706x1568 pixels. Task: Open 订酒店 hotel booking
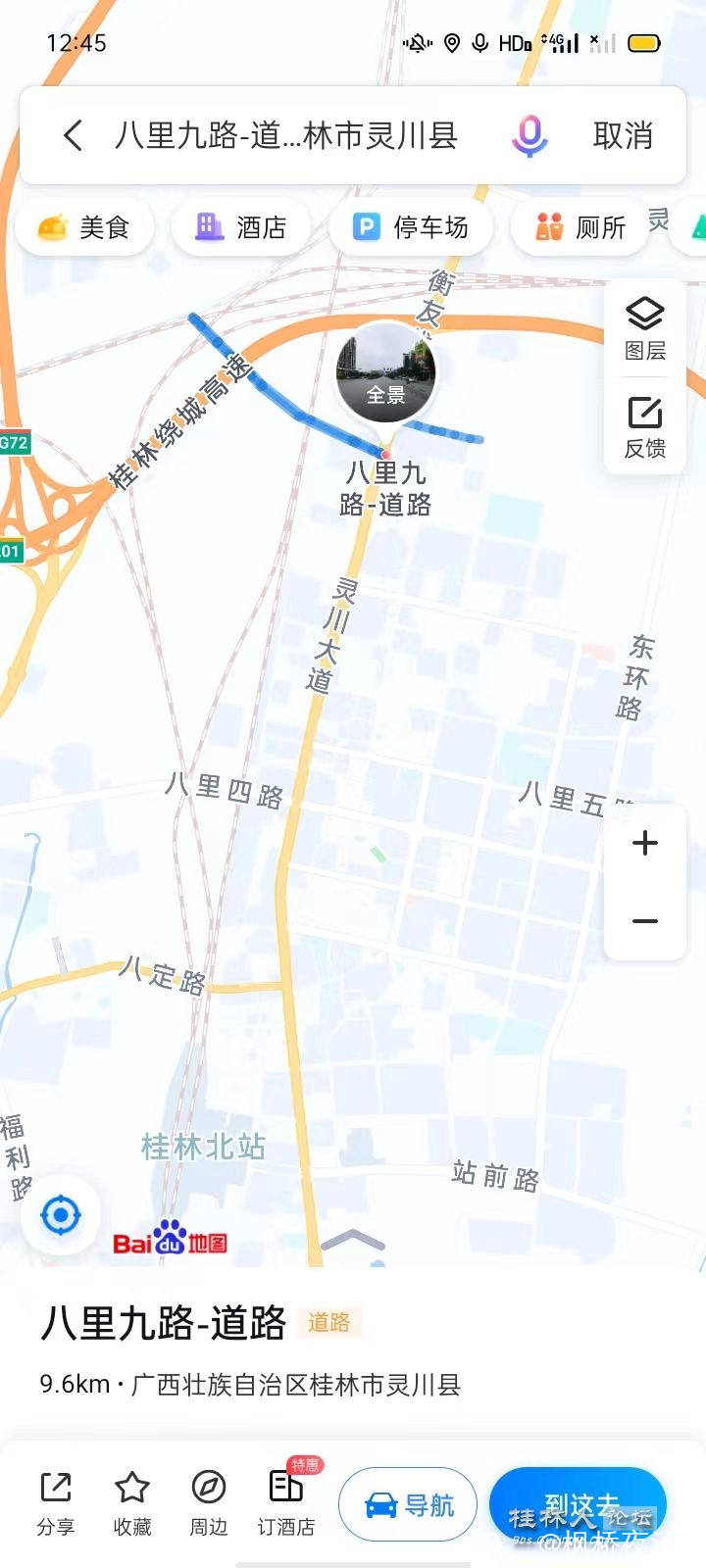[x=286, y=1503]
